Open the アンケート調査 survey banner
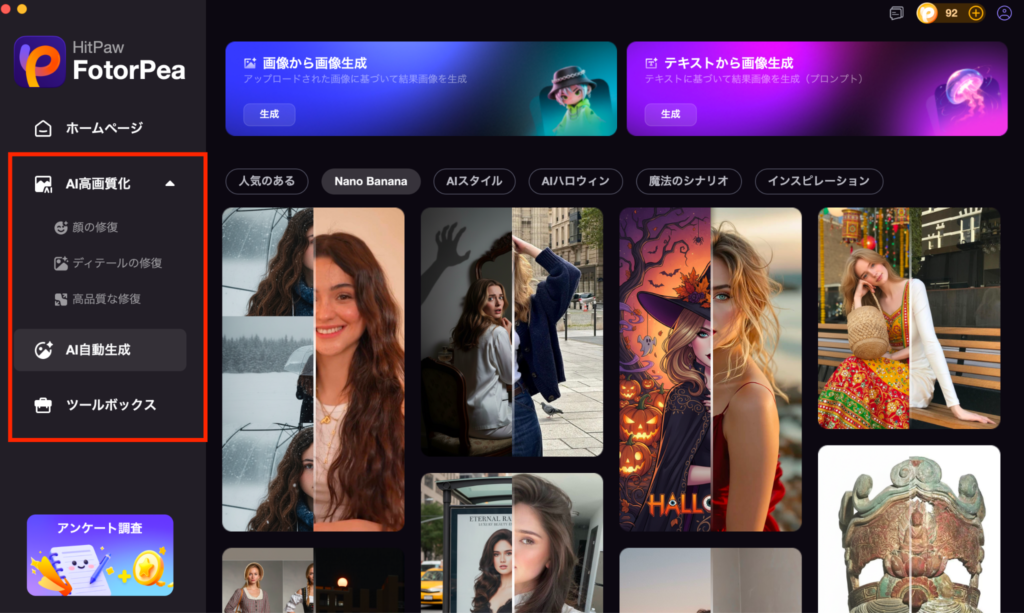This screenshot has height=613, width=1024. pyautogui.click(x=100, y=555)
